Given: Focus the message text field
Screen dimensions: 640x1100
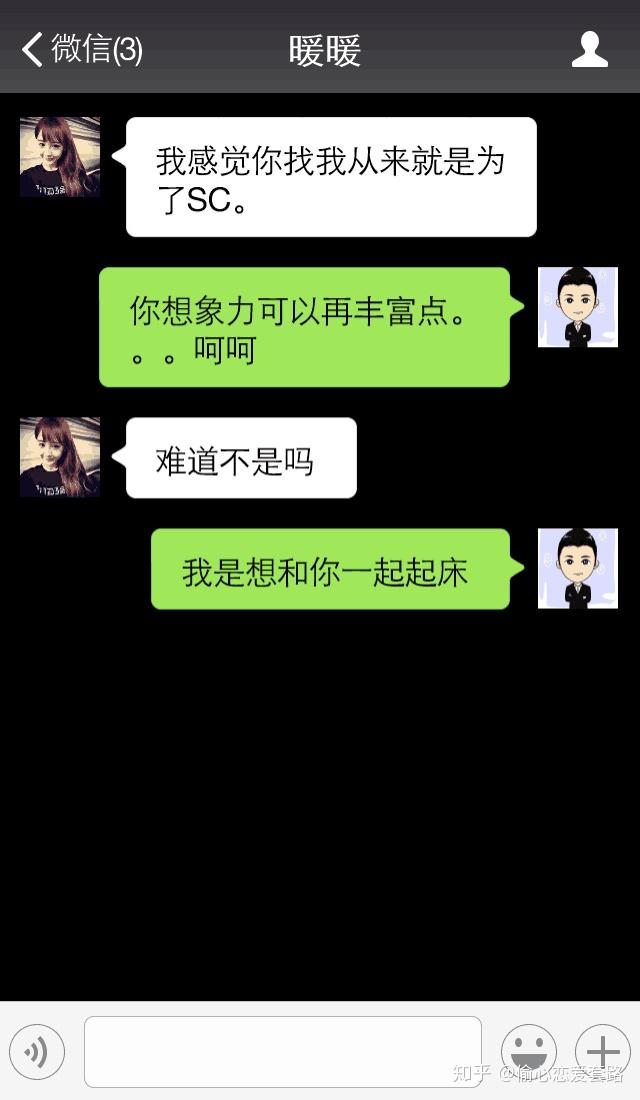Looking at the screenshot, I should tap(282, 1052).
